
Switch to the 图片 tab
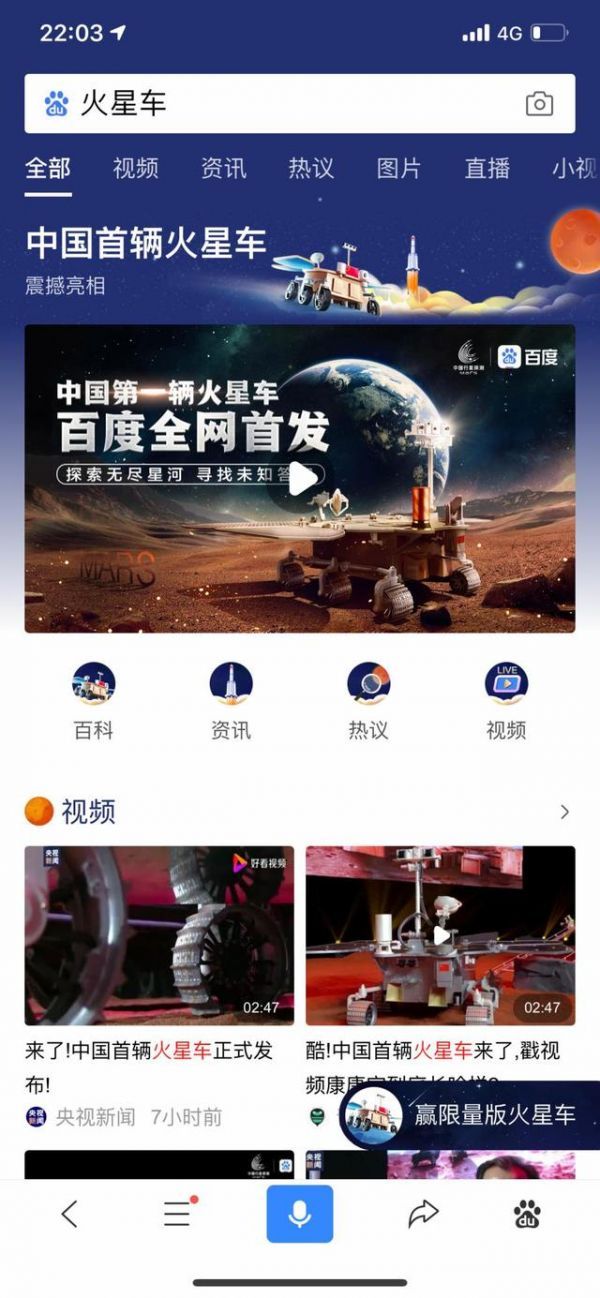[399, 168]
